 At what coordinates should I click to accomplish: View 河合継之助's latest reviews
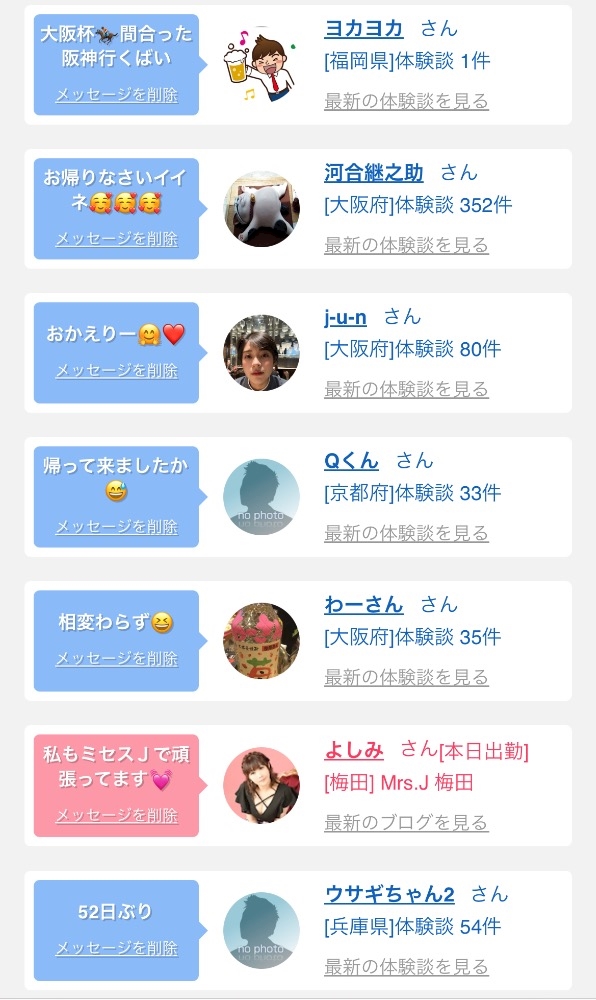click(406, 245)
